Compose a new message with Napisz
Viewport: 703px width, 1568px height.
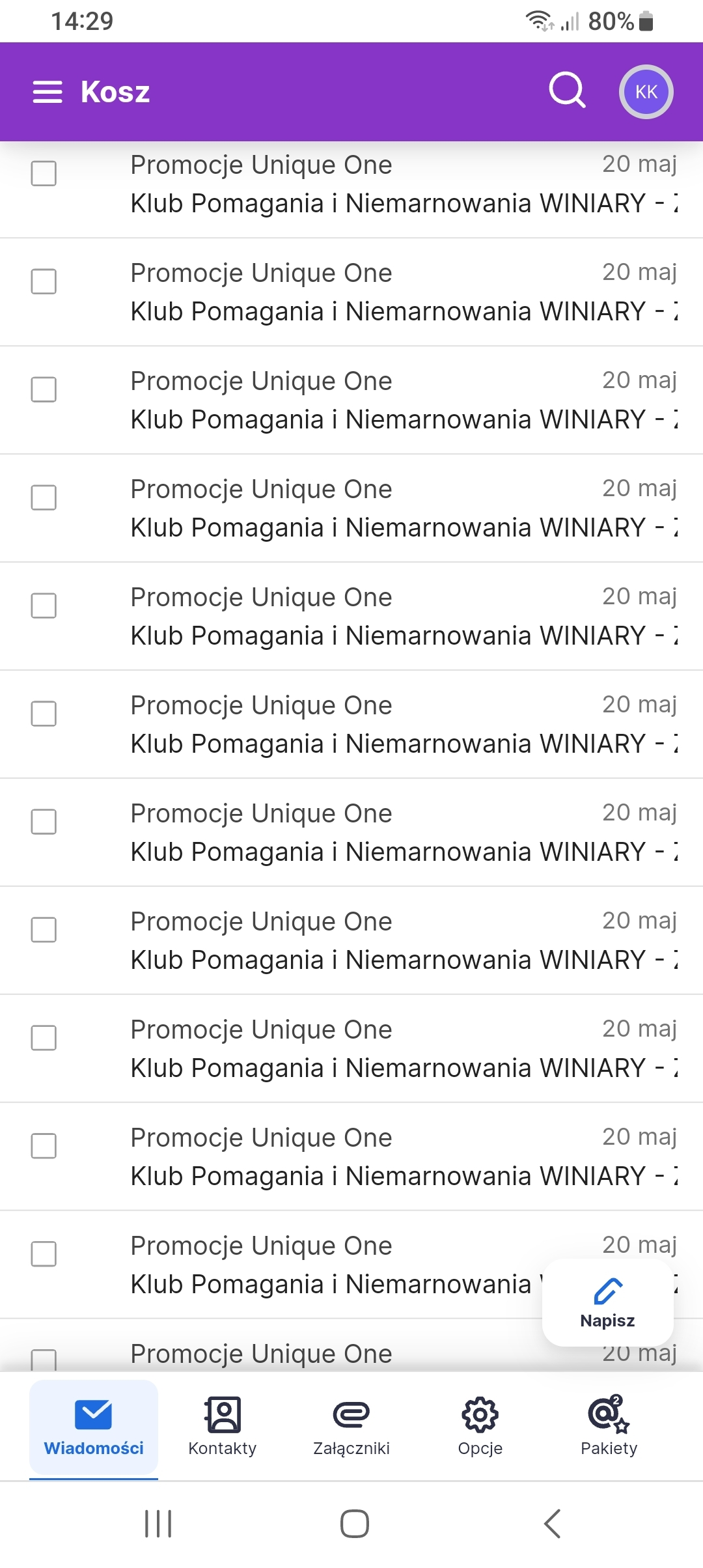(x=608, y=1303)
